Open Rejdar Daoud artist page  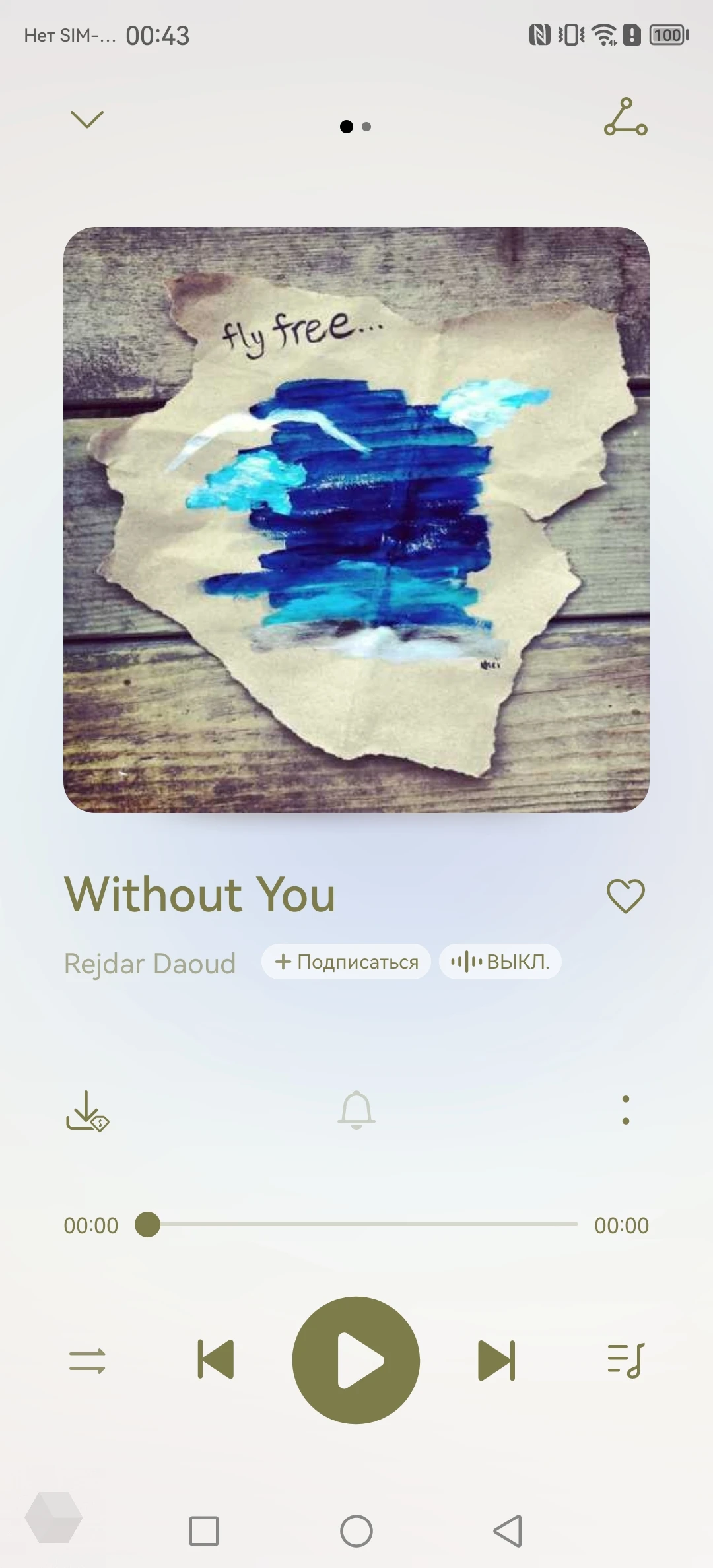[150, 964]
